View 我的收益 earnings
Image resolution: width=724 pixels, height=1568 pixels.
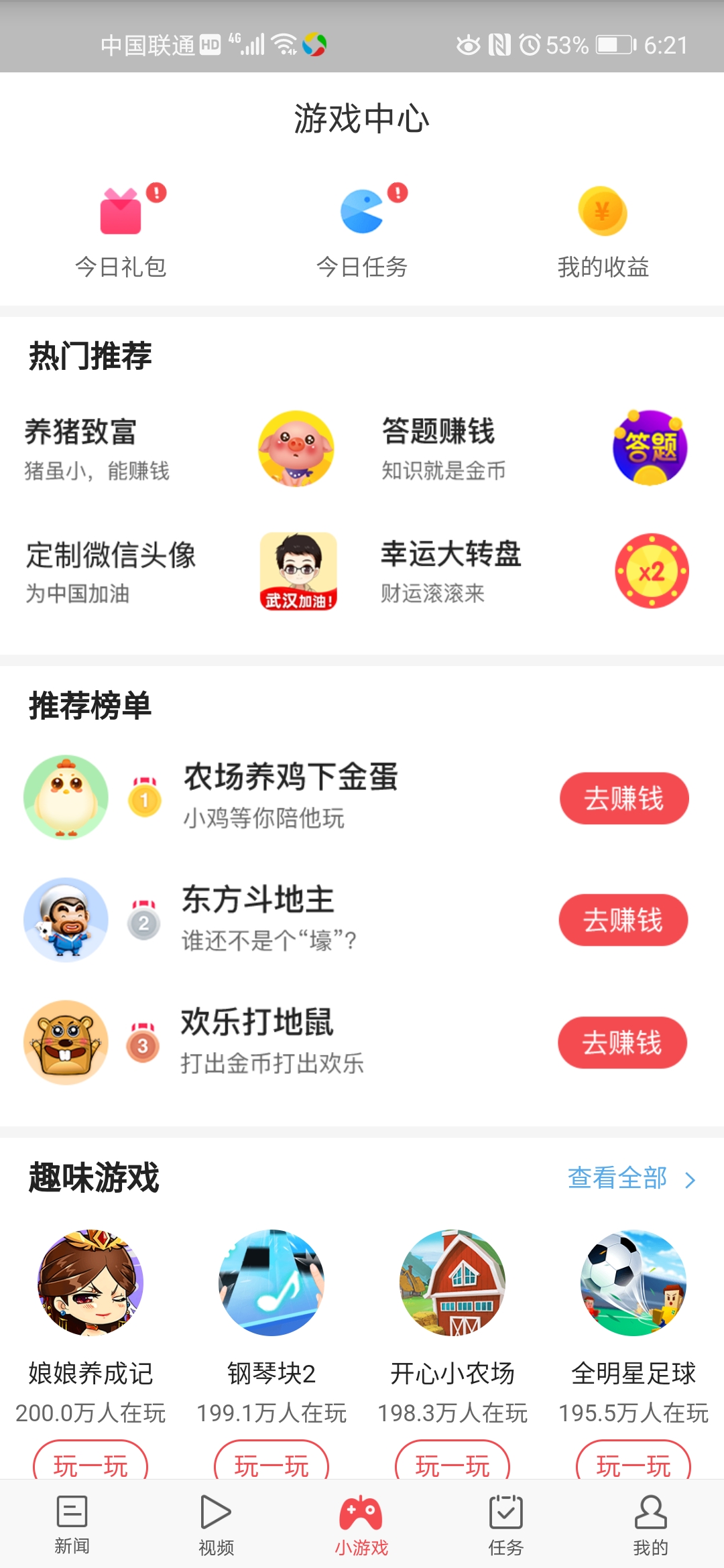pos(603,231)
